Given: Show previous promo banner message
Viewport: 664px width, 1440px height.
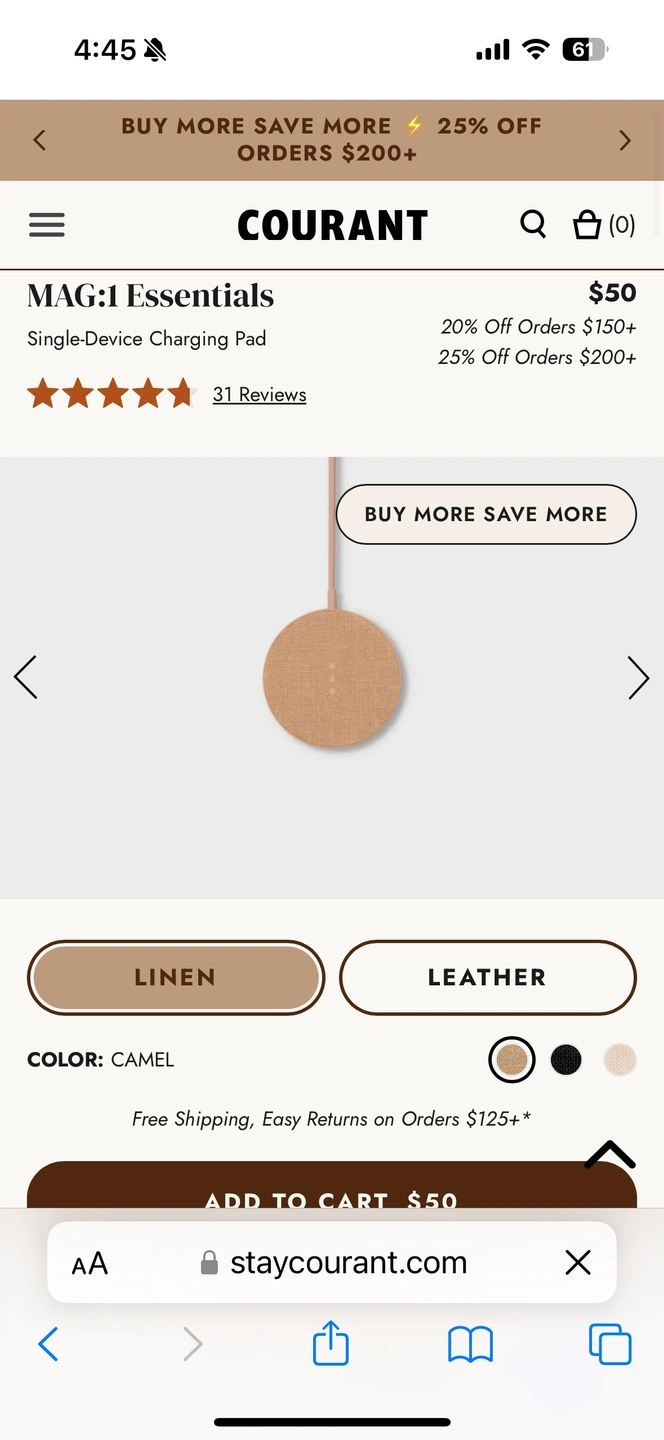Looking at the screenshot, I should point(40,141).
